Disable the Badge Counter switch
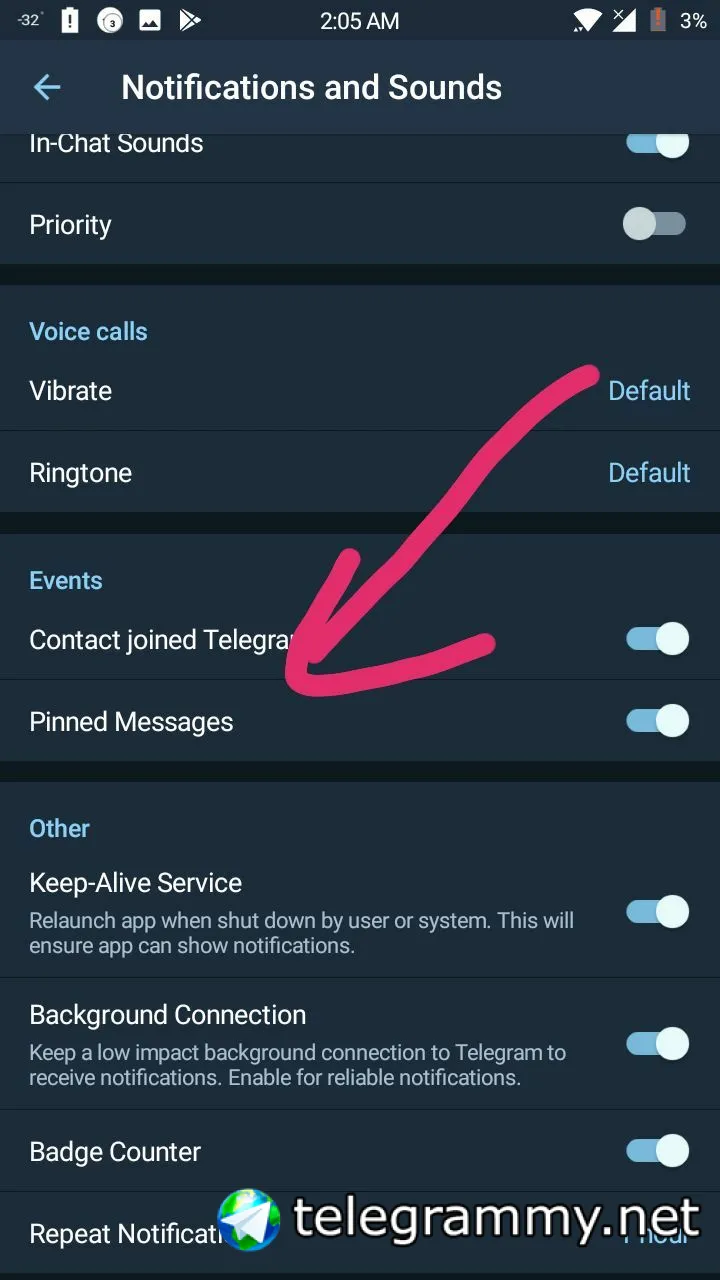This screenshot has width=720, height=1280. click(x=657, y=1150)
